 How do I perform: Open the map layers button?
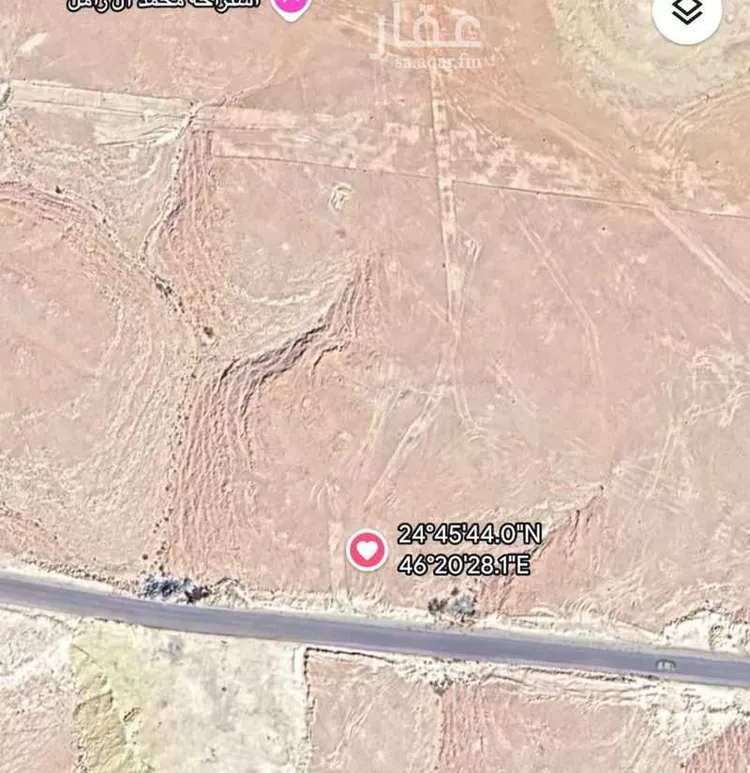click(687, 12)
